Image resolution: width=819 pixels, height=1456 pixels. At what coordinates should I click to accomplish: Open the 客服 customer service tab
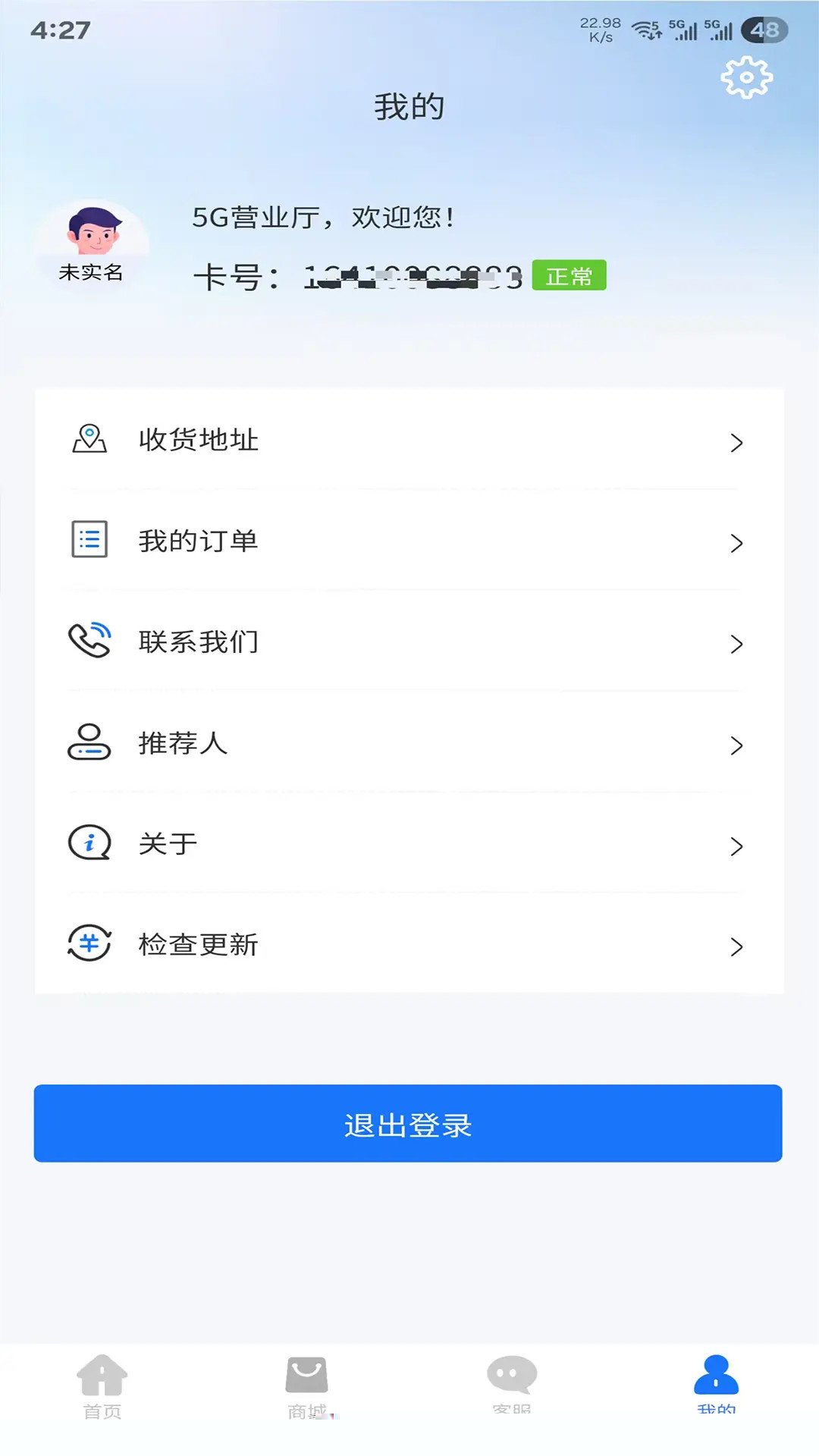512,1385
